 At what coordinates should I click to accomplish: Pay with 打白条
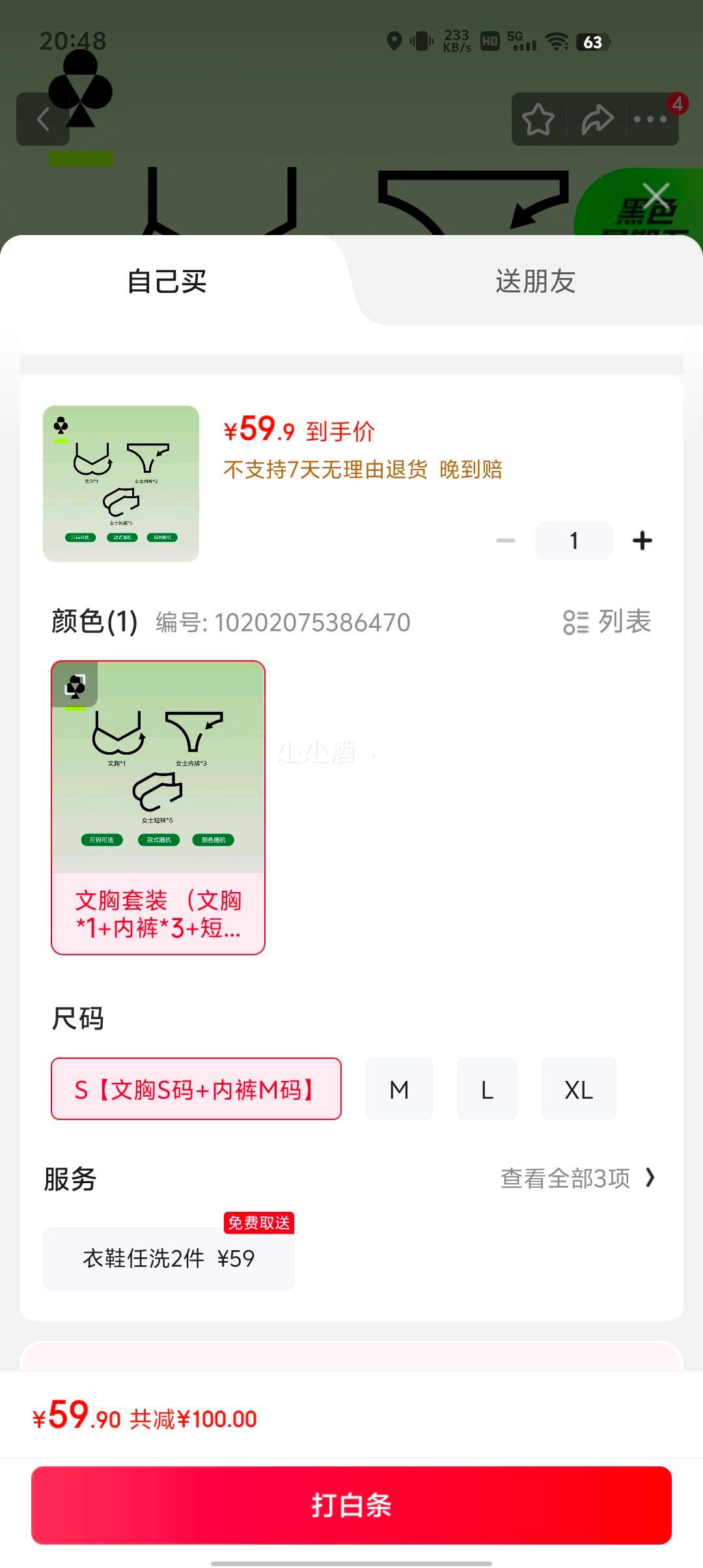(351, 1505)
